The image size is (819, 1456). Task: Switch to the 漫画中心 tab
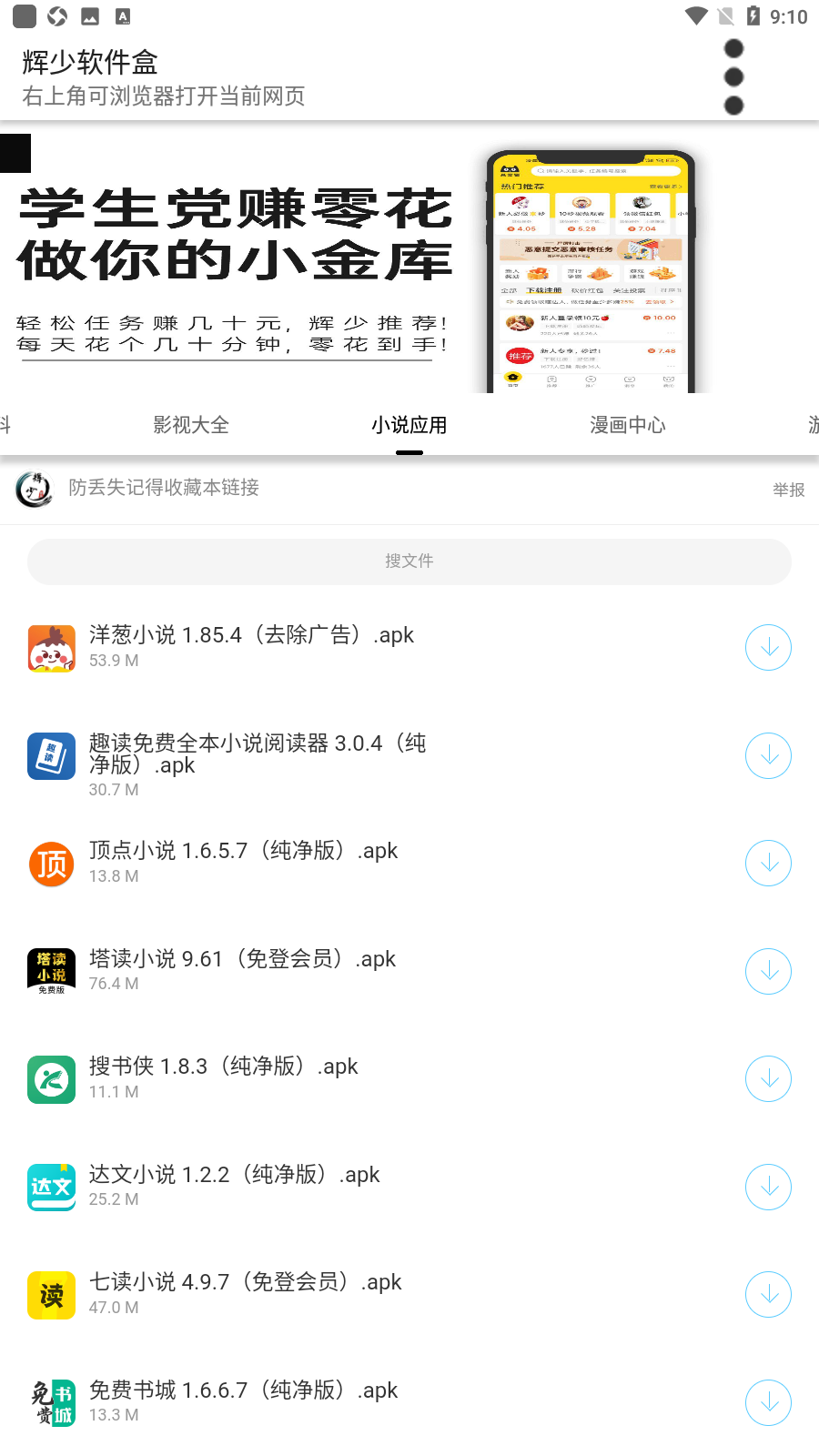pos(628,425)
